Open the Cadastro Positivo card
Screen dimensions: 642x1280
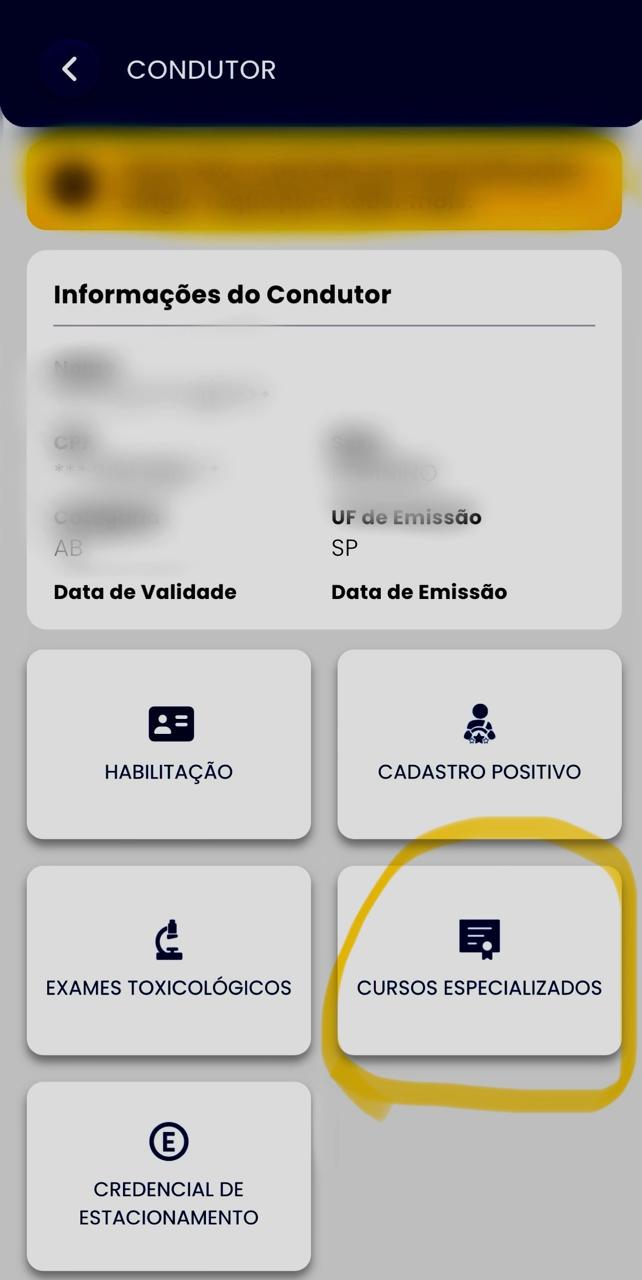[479, 744]
